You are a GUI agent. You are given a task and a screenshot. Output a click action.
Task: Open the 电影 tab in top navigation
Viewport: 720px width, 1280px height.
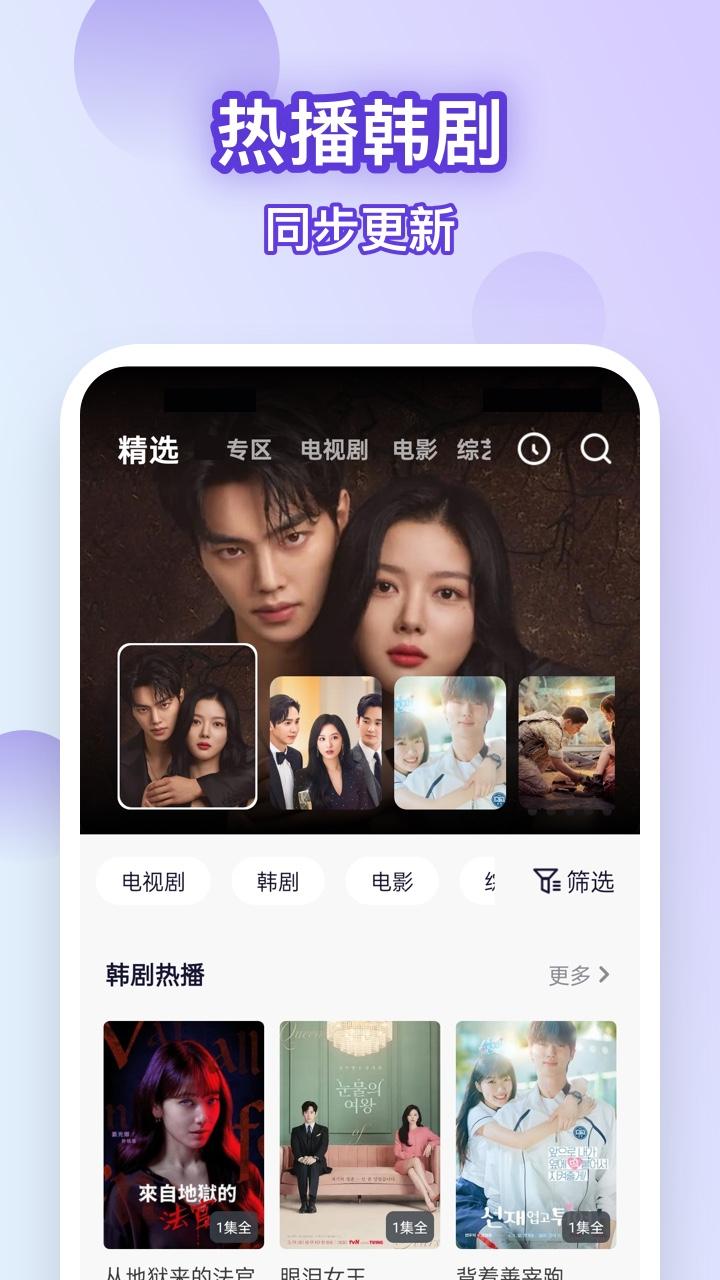pyautogui.click(x=417, y=451)
